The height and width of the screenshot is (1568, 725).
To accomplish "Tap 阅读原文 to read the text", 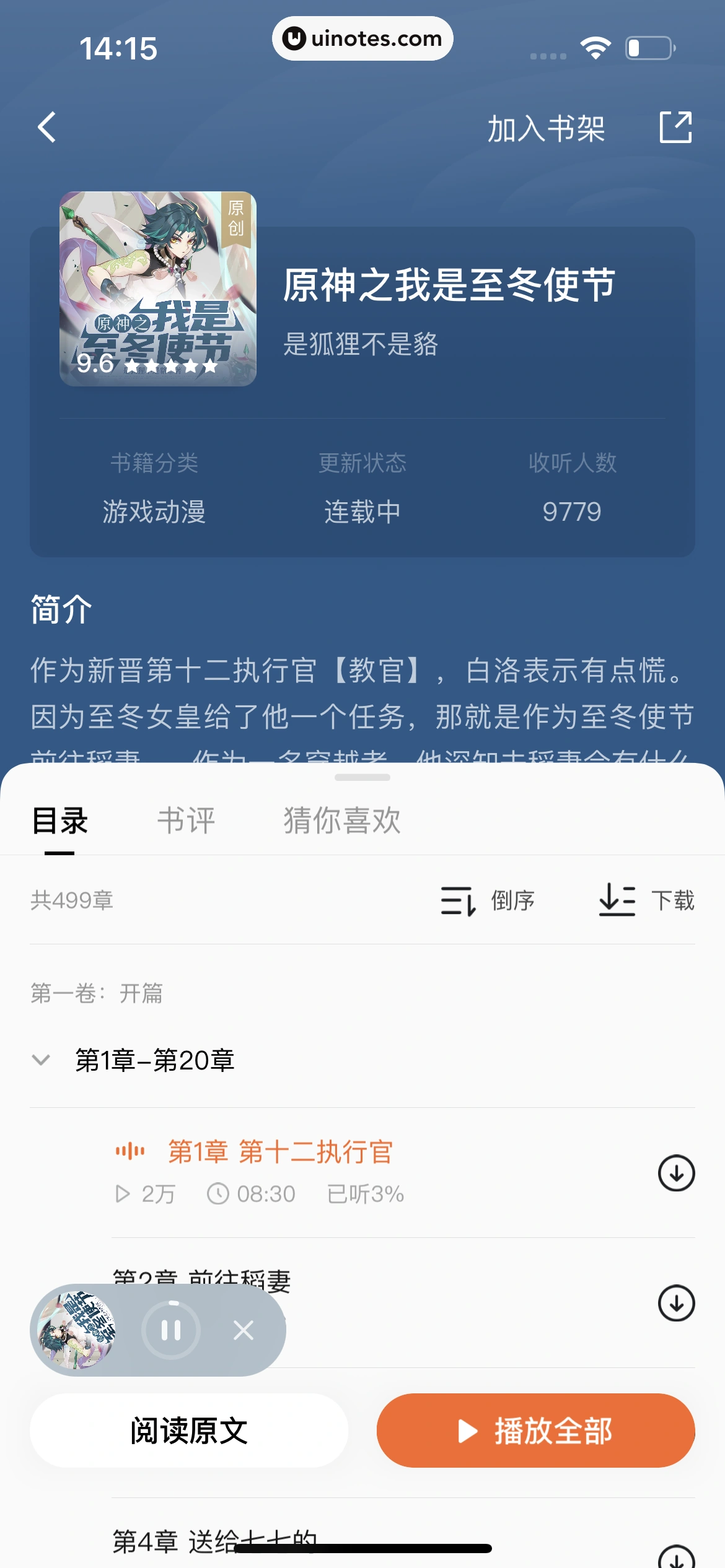I will pos(189,1431).
